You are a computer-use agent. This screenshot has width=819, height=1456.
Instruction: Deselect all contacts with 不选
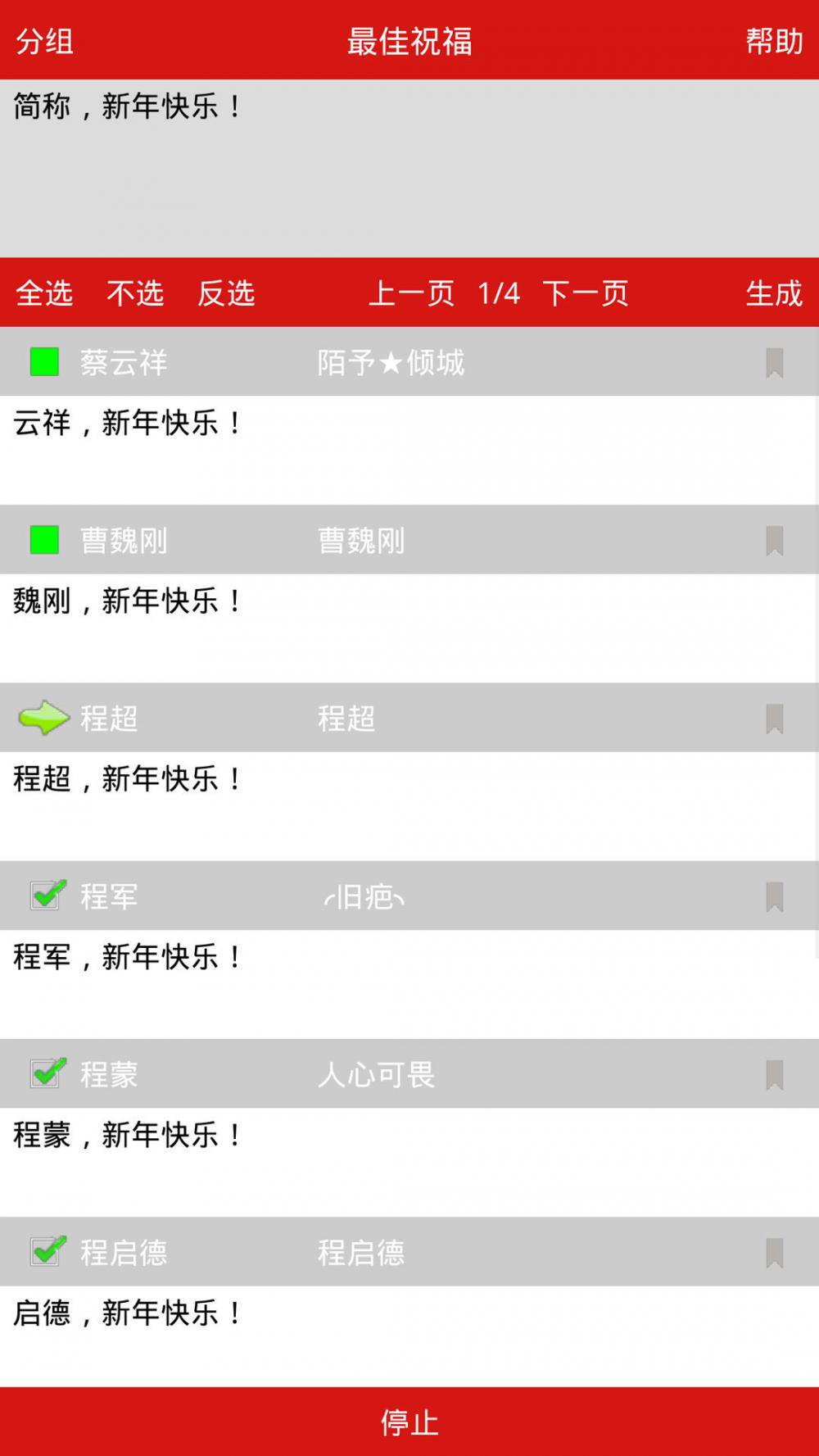[135, 293]
